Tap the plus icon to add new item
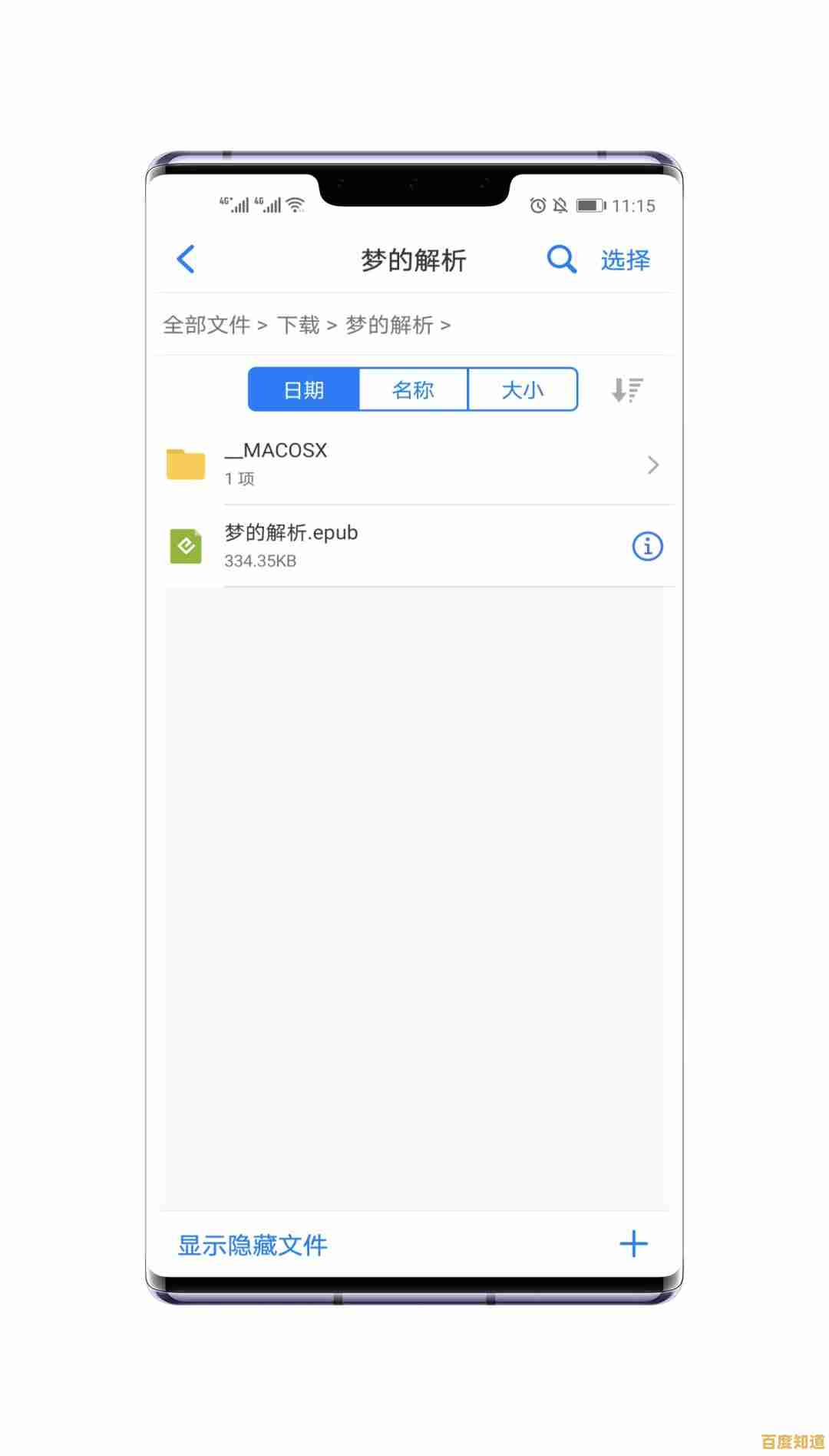829x1456 pixels. [x=634, y=1244]
